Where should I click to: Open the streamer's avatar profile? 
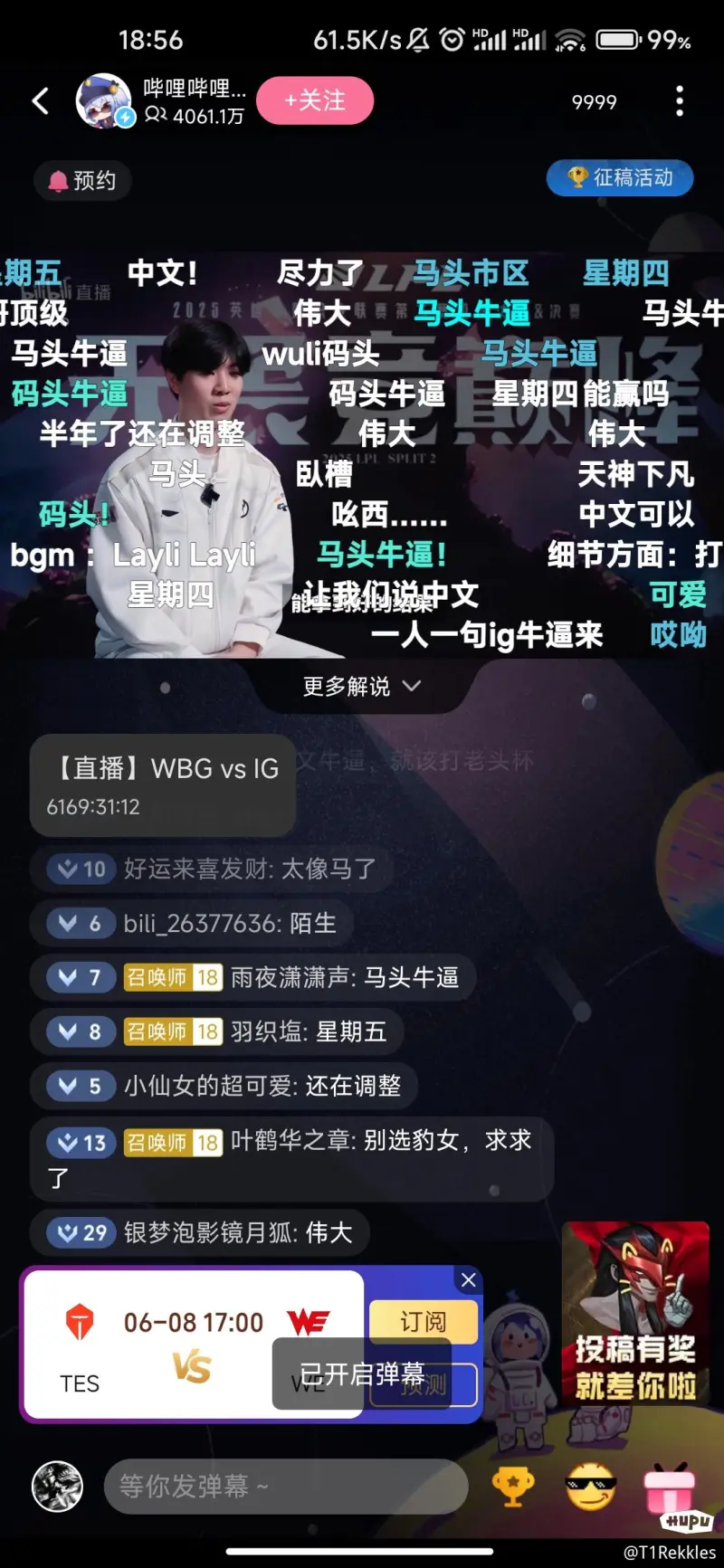(103, 100)
